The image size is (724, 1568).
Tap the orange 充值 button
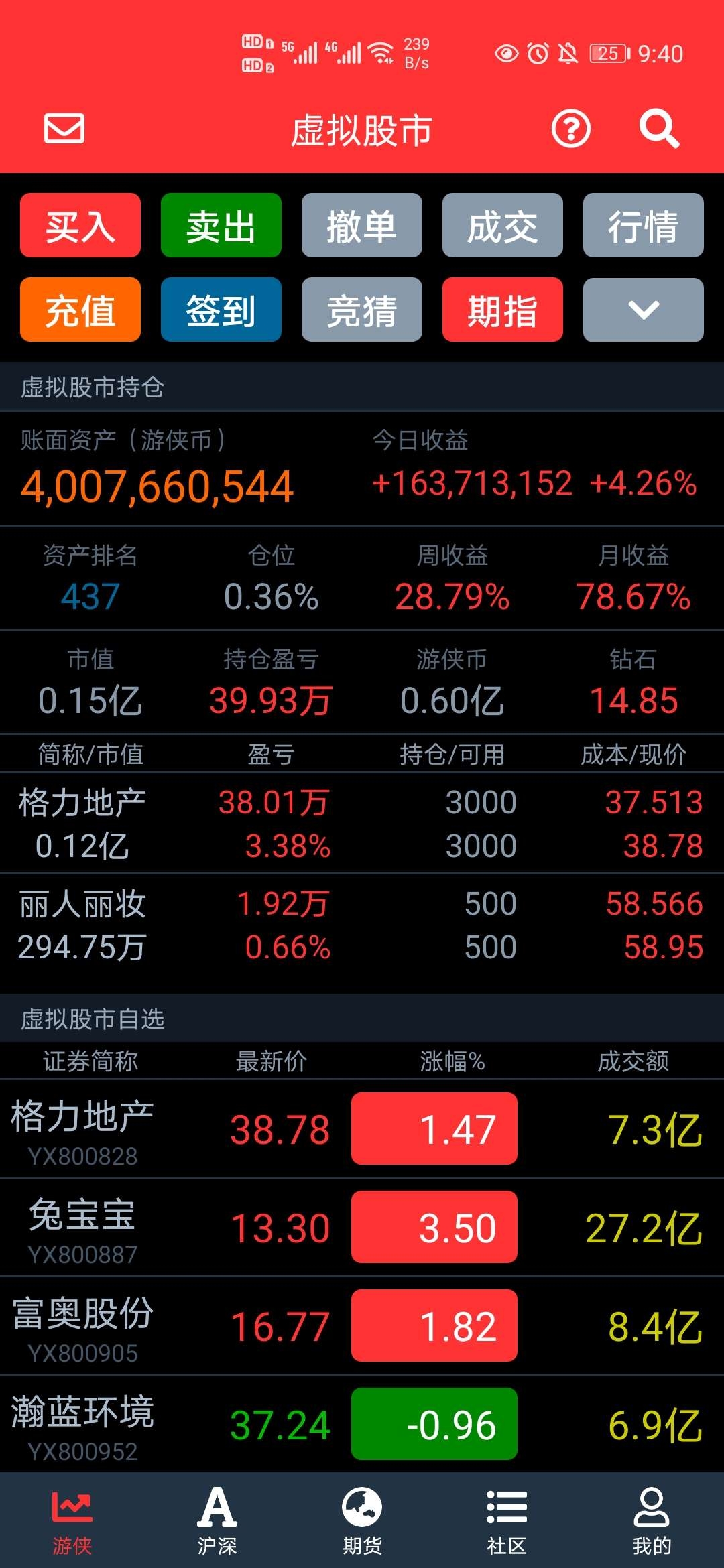(80, 310)
